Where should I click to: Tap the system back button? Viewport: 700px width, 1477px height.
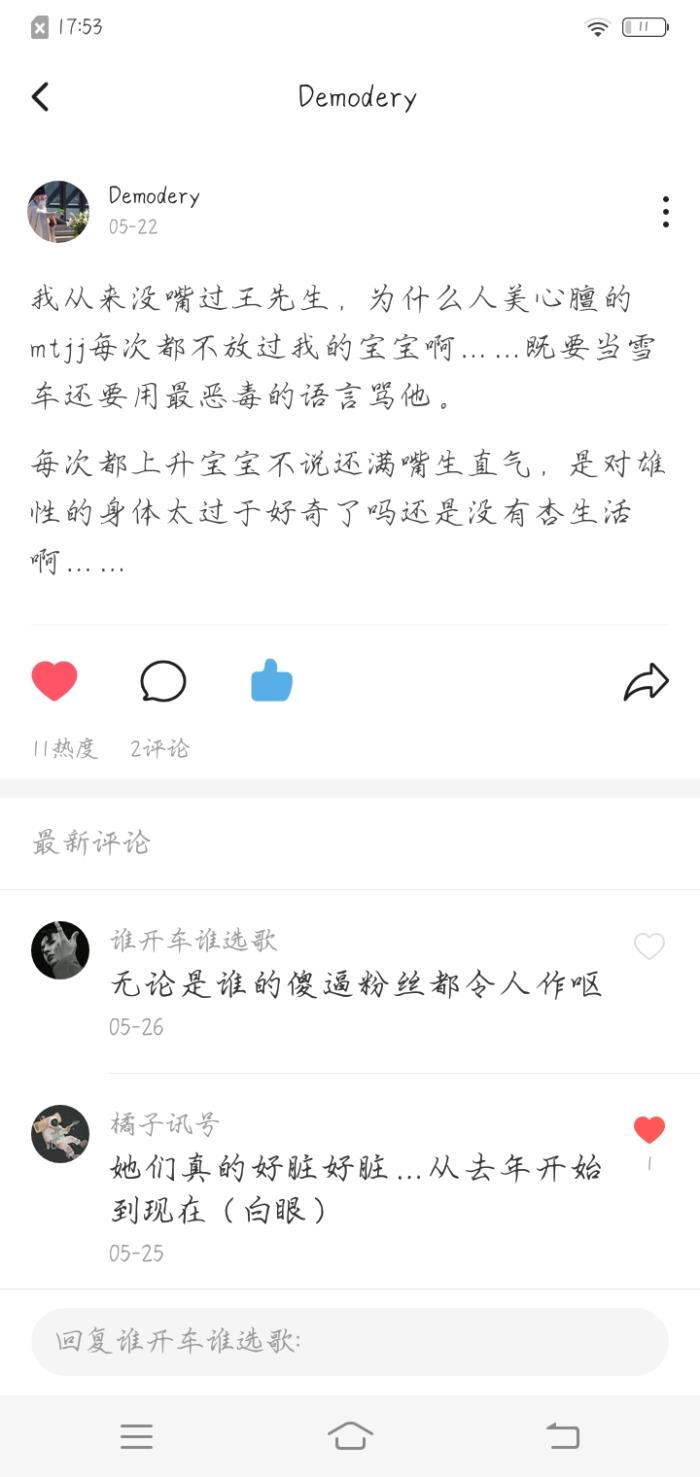(563, 1436)
